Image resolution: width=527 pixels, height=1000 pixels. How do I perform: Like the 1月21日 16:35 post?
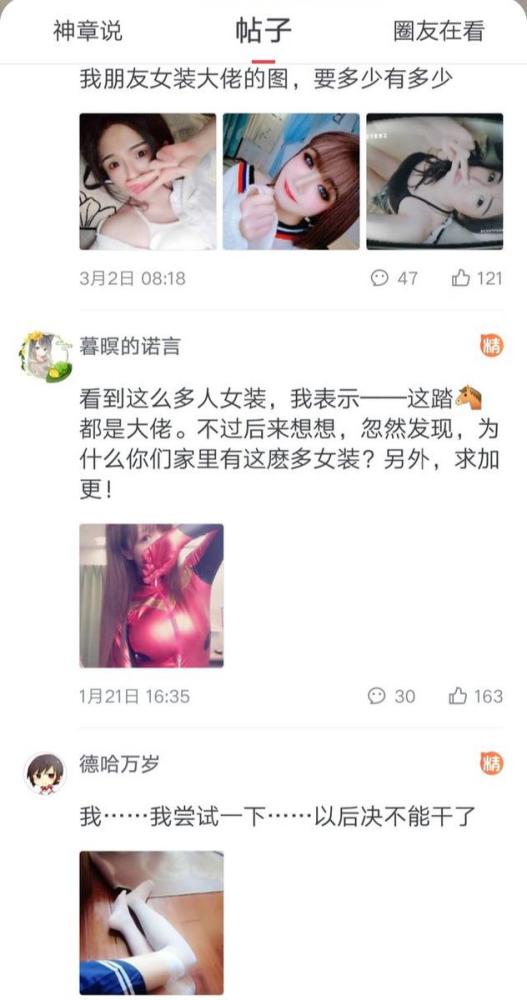476,696
